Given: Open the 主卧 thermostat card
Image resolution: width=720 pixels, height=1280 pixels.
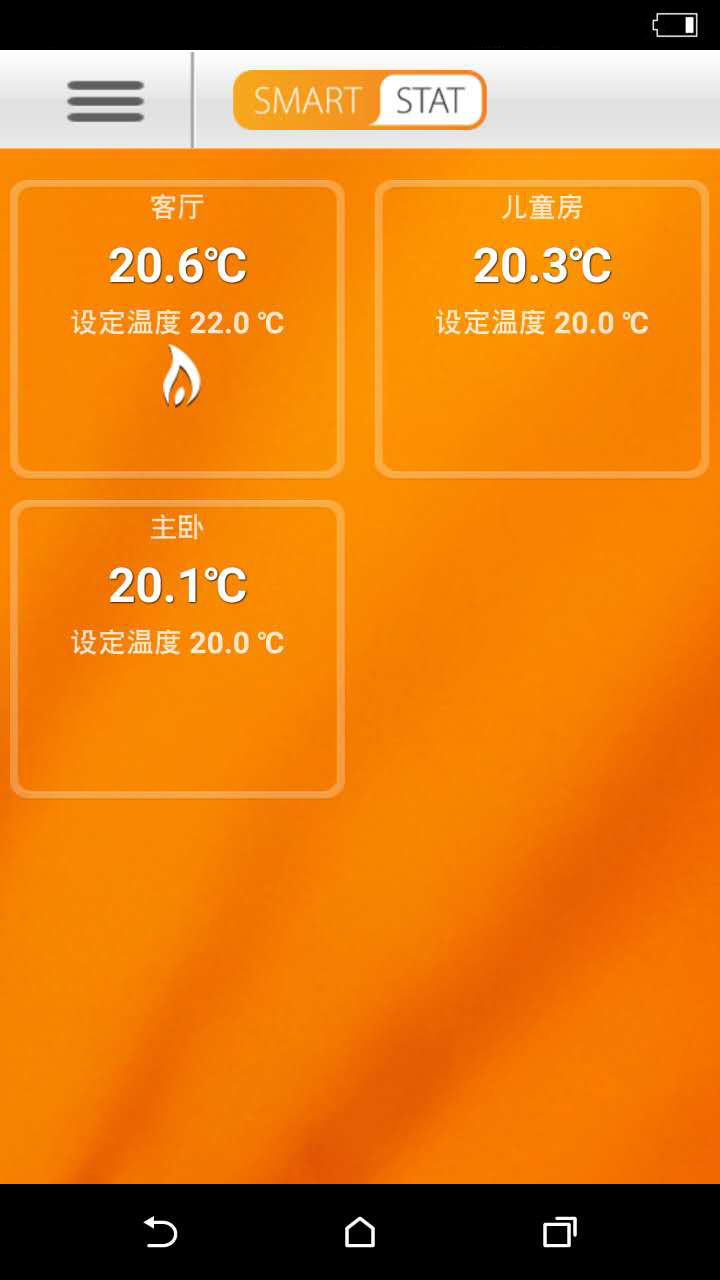Looking at the screenshot, I should click(177, 648).
